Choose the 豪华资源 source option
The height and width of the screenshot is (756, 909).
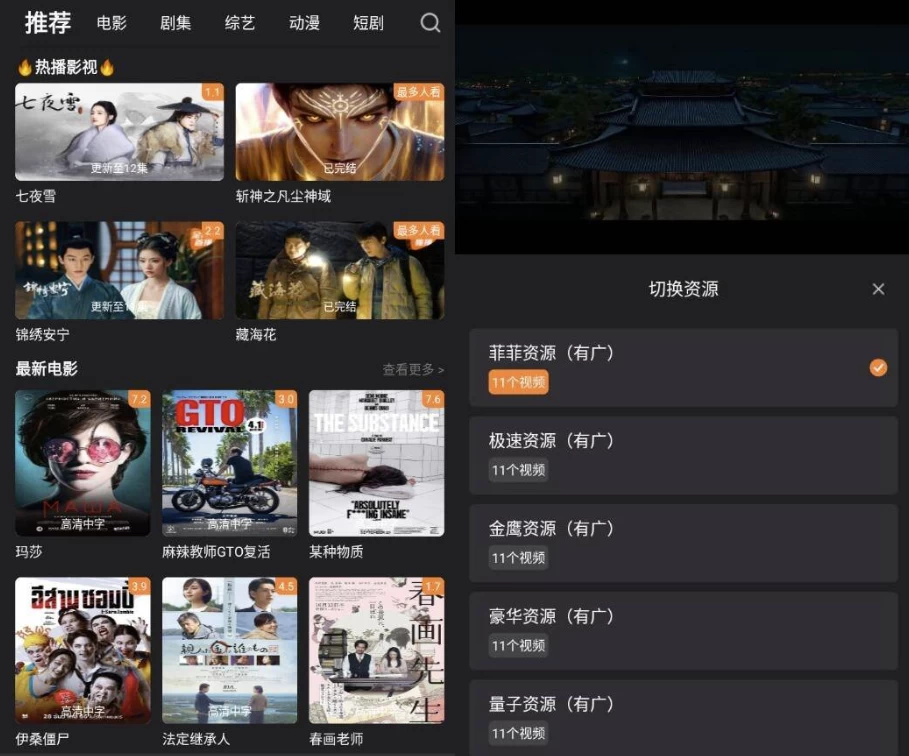(x=683, y=631)
